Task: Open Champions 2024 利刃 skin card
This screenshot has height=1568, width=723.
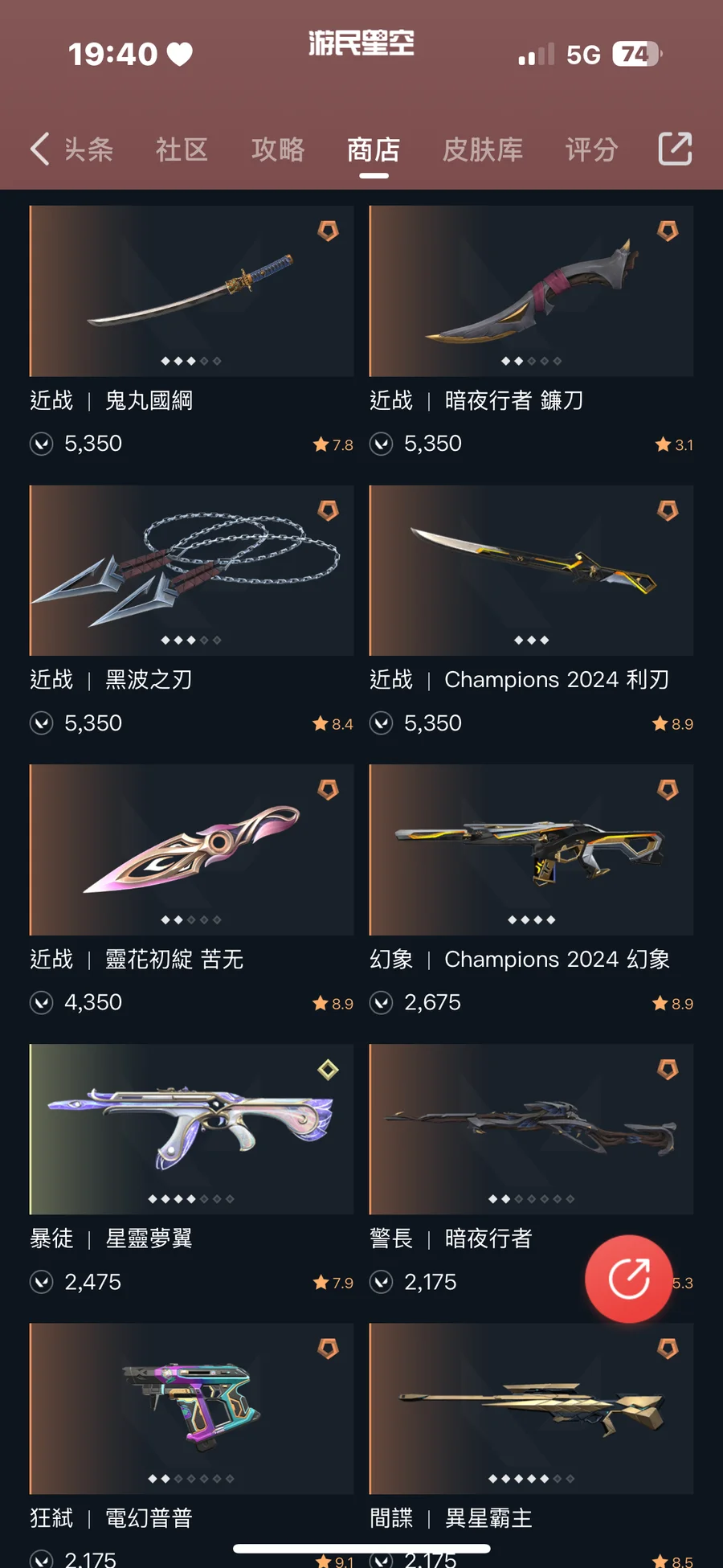Action: click(x=531, y=611)
